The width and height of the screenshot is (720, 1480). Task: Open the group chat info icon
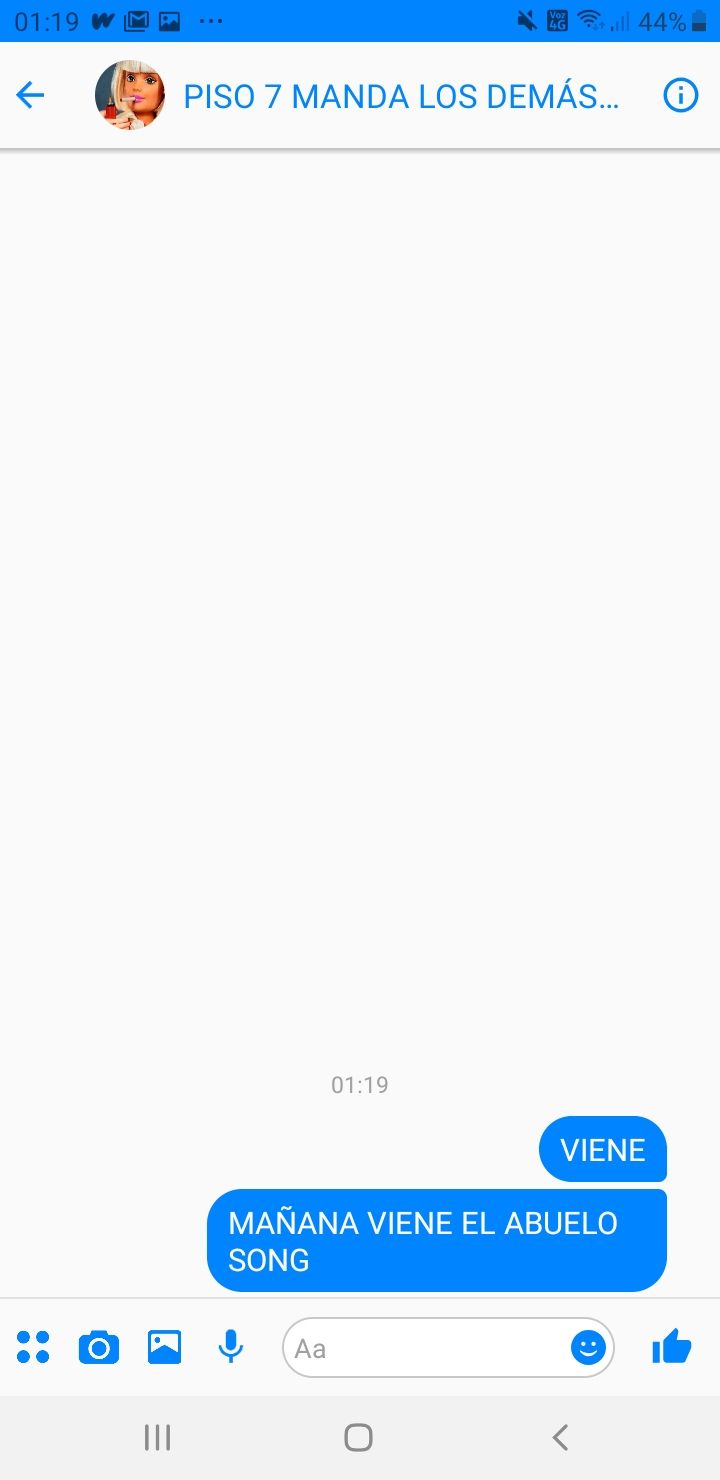click(x=681, y=96)
